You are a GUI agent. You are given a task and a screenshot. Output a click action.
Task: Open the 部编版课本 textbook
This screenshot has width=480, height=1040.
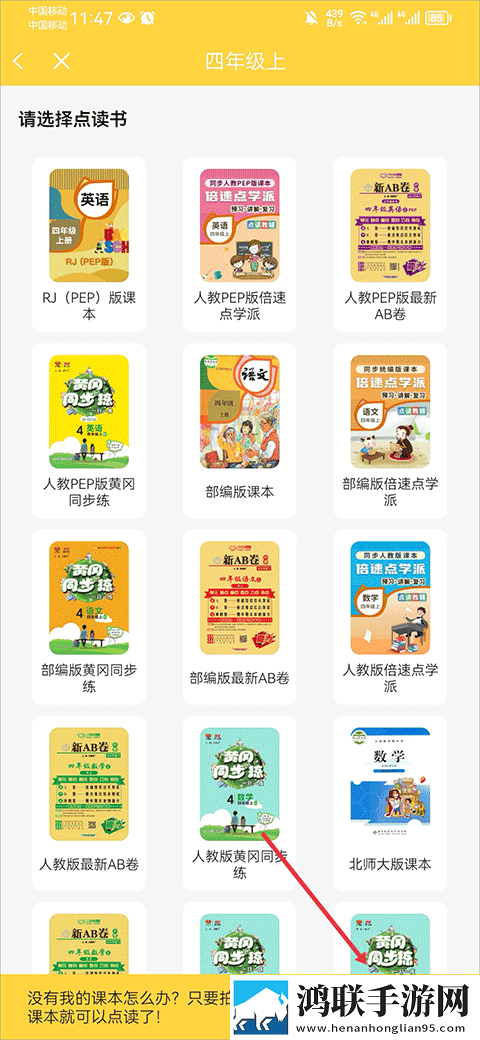239,431
